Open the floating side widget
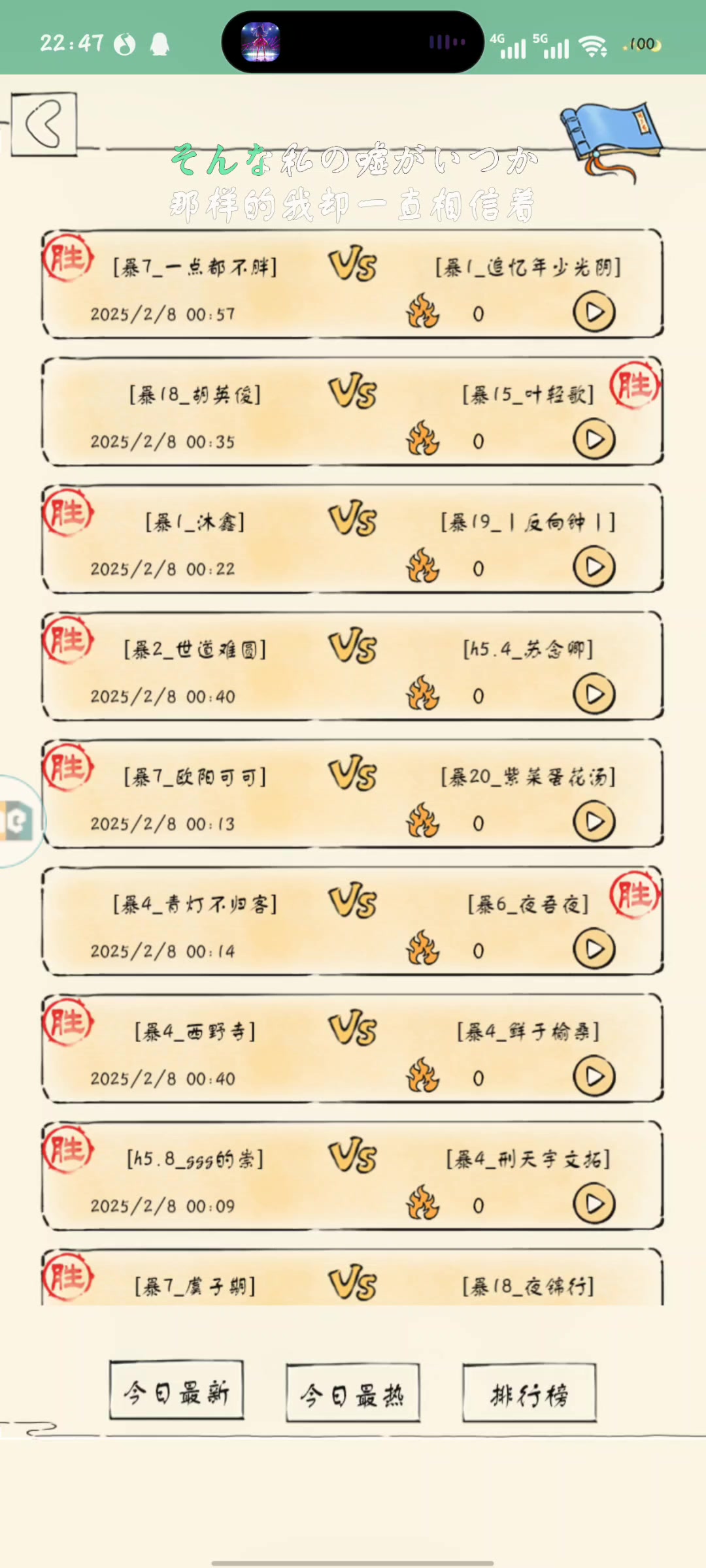This screenshot has height=1568, width=706. click(x=18, y=821)
